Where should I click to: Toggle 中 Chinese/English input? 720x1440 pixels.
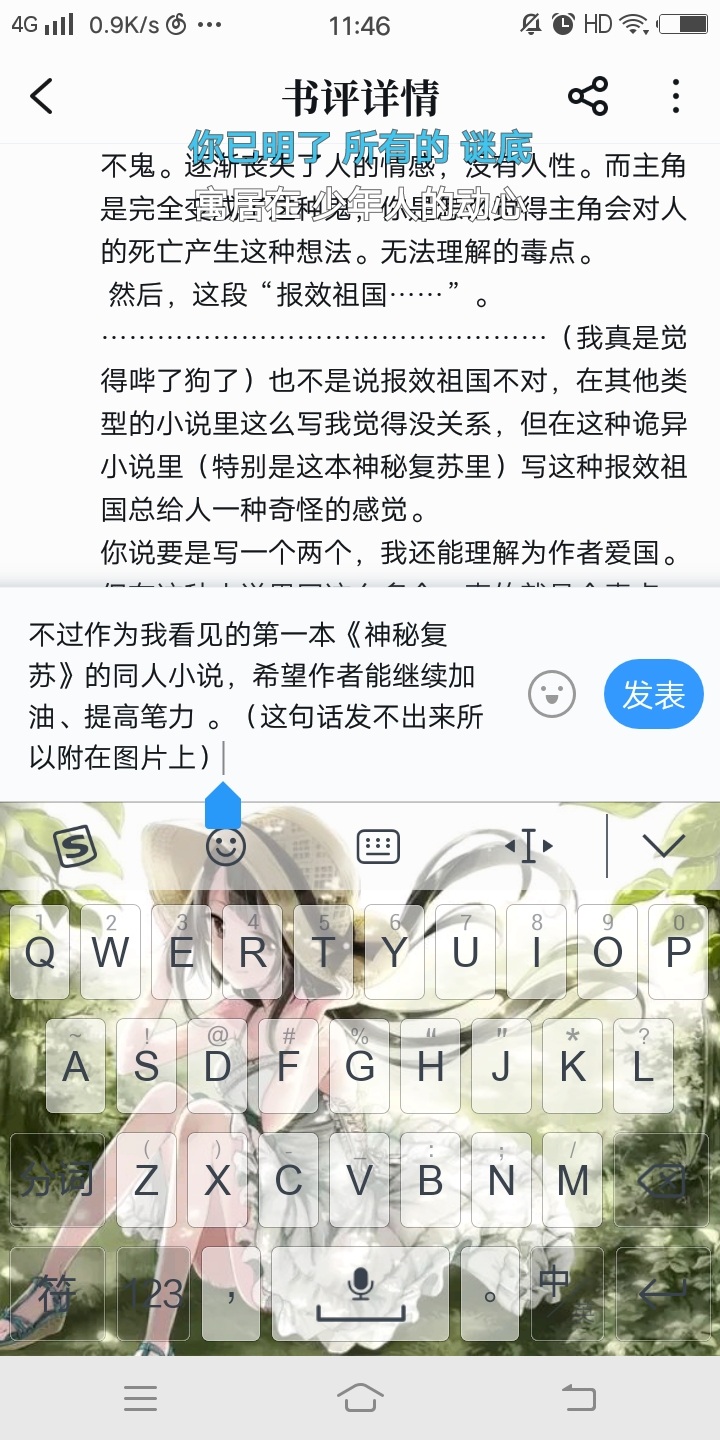567,1294
